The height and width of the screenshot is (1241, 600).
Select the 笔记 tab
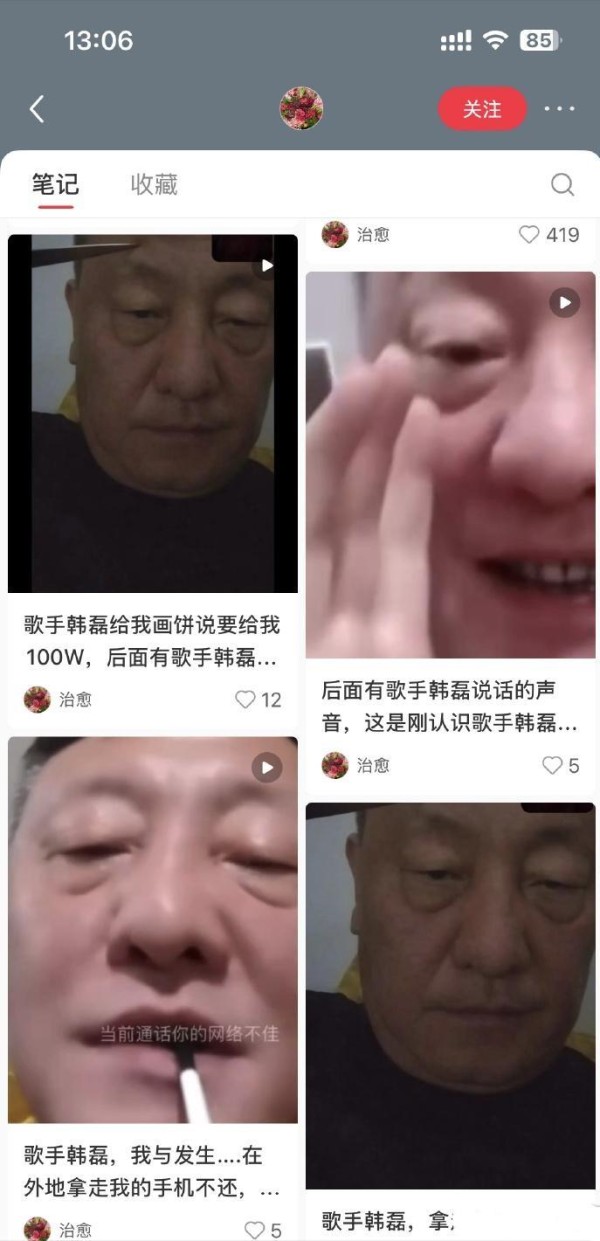pyautogui.click(x=55, y=184)
